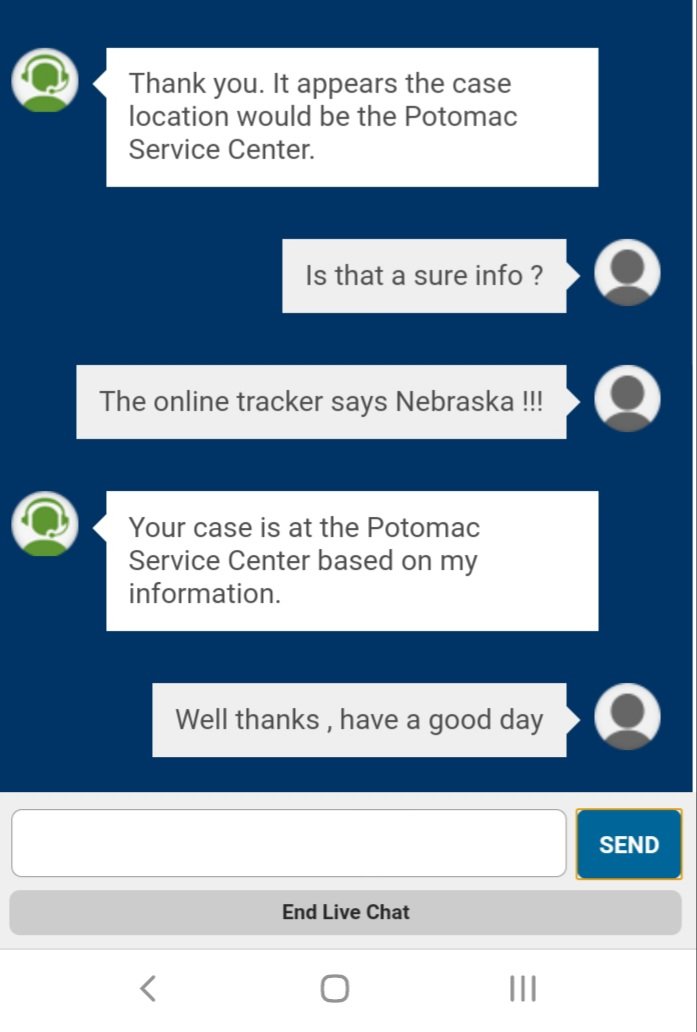This screenshot has width=697, height=1032.
Task: Send the typed message
Action: pyautogui.click(x=628, y=844)
